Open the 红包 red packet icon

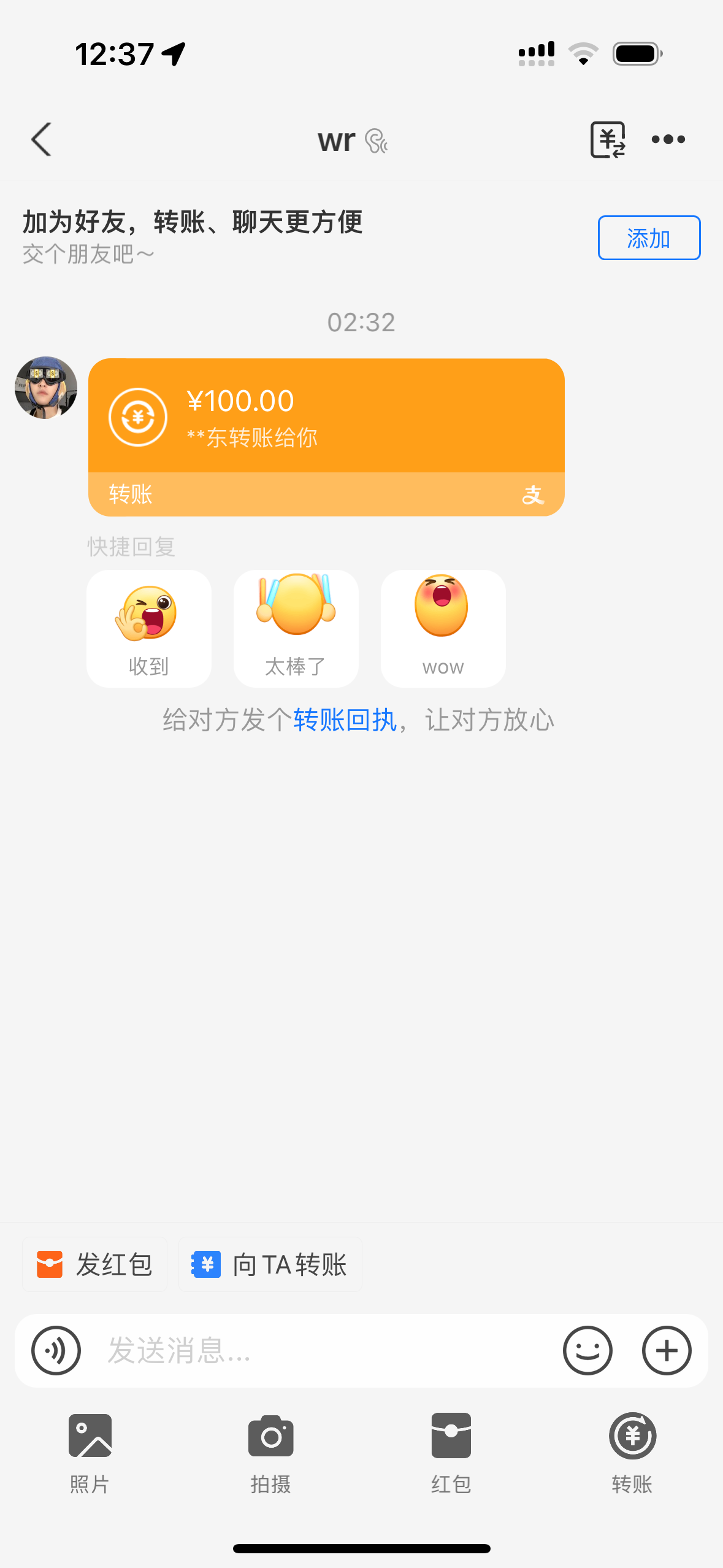click(451, 1435)
